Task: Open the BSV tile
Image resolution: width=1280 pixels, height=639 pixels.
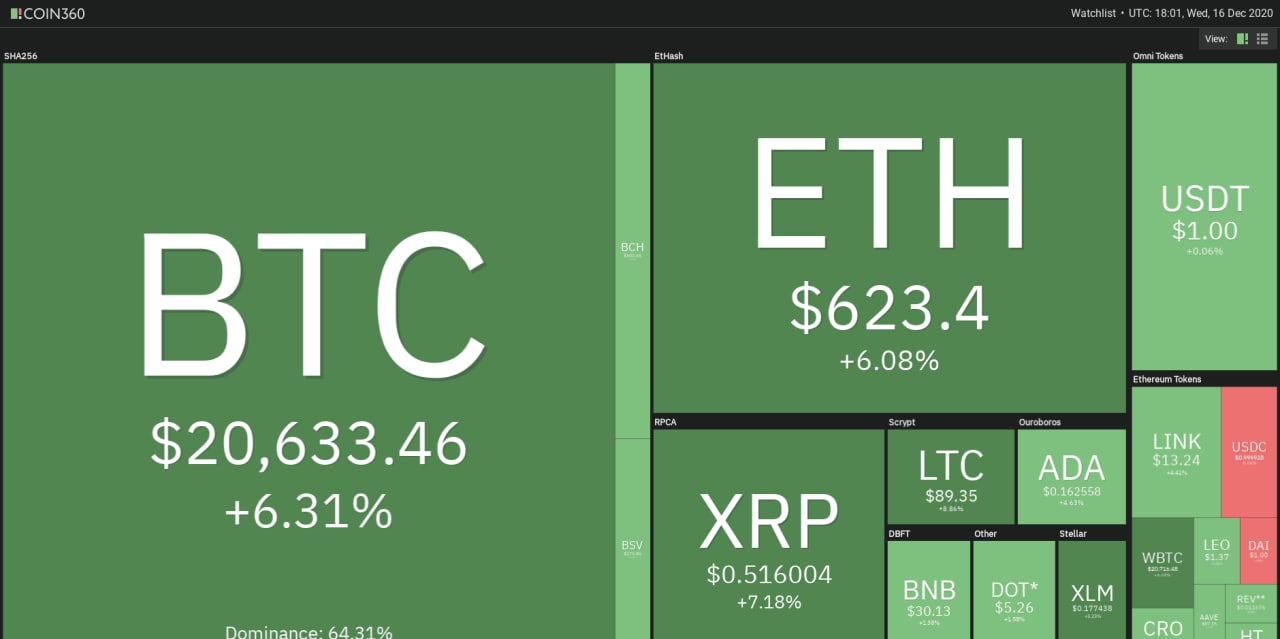Action: click(632, 545)
